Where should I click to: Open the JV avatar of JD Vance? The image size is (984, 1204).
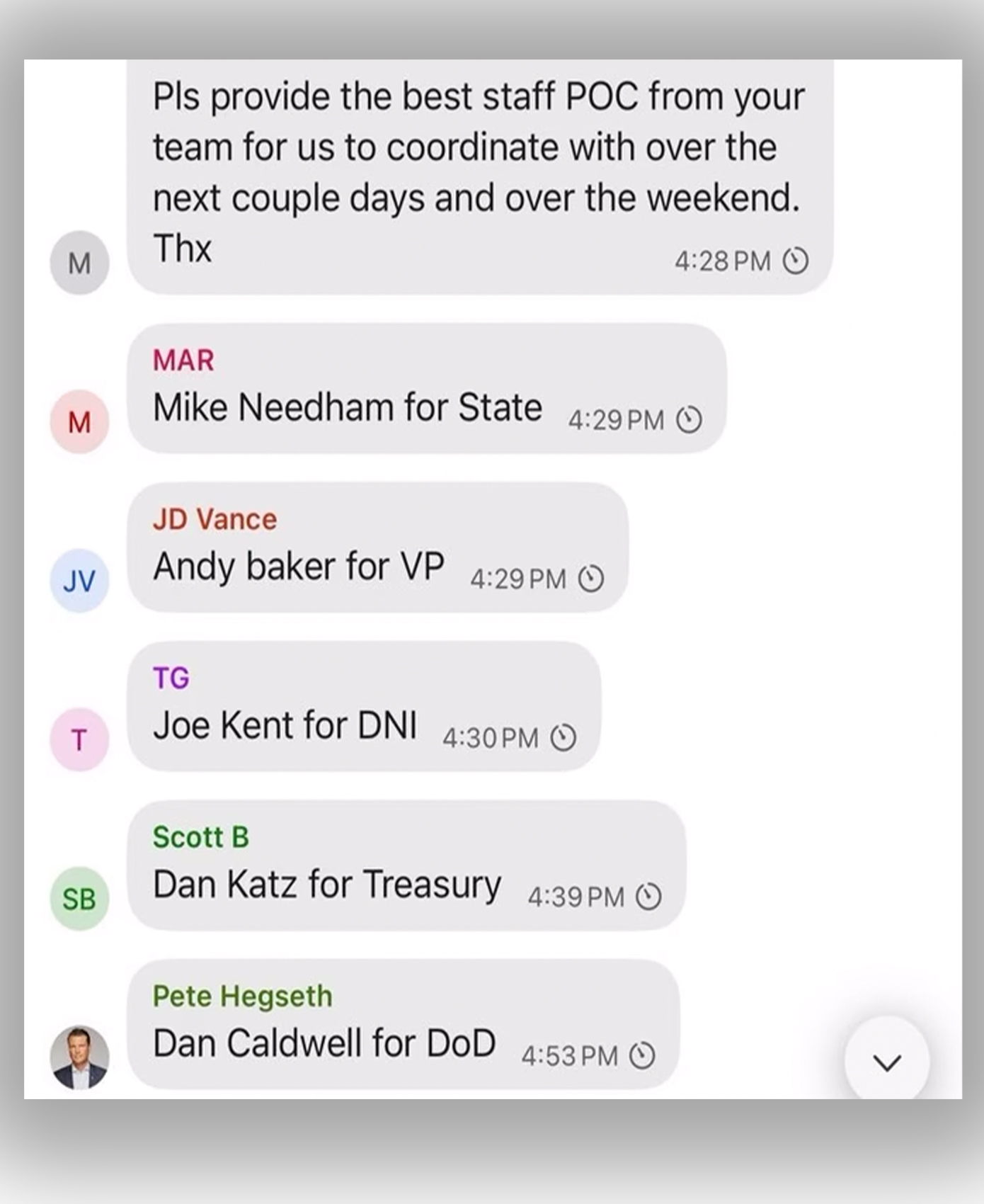(79, 581)
